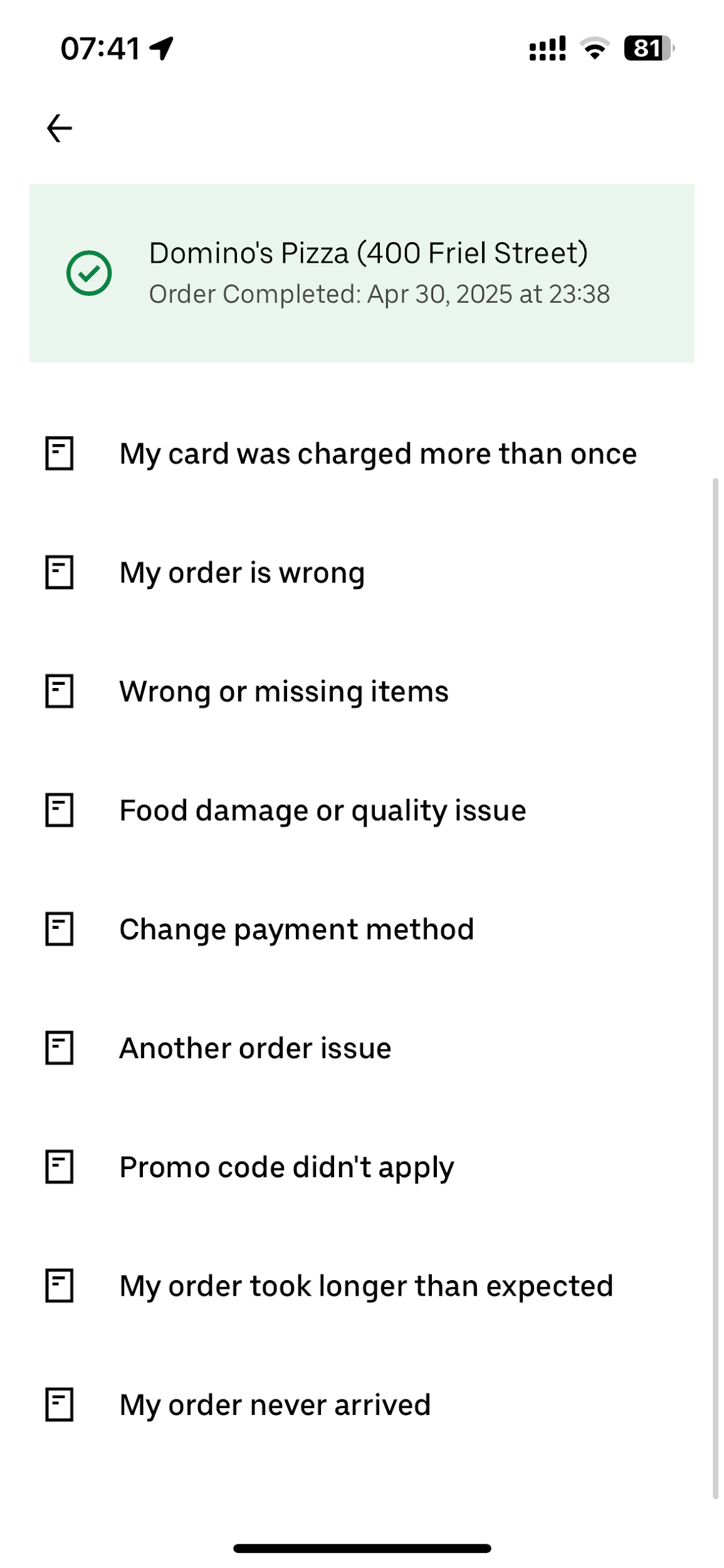Open 'Change payment method'
The width and height of the screenshot is (724, 1568).
pyautogui.click(x=296, y=930)
